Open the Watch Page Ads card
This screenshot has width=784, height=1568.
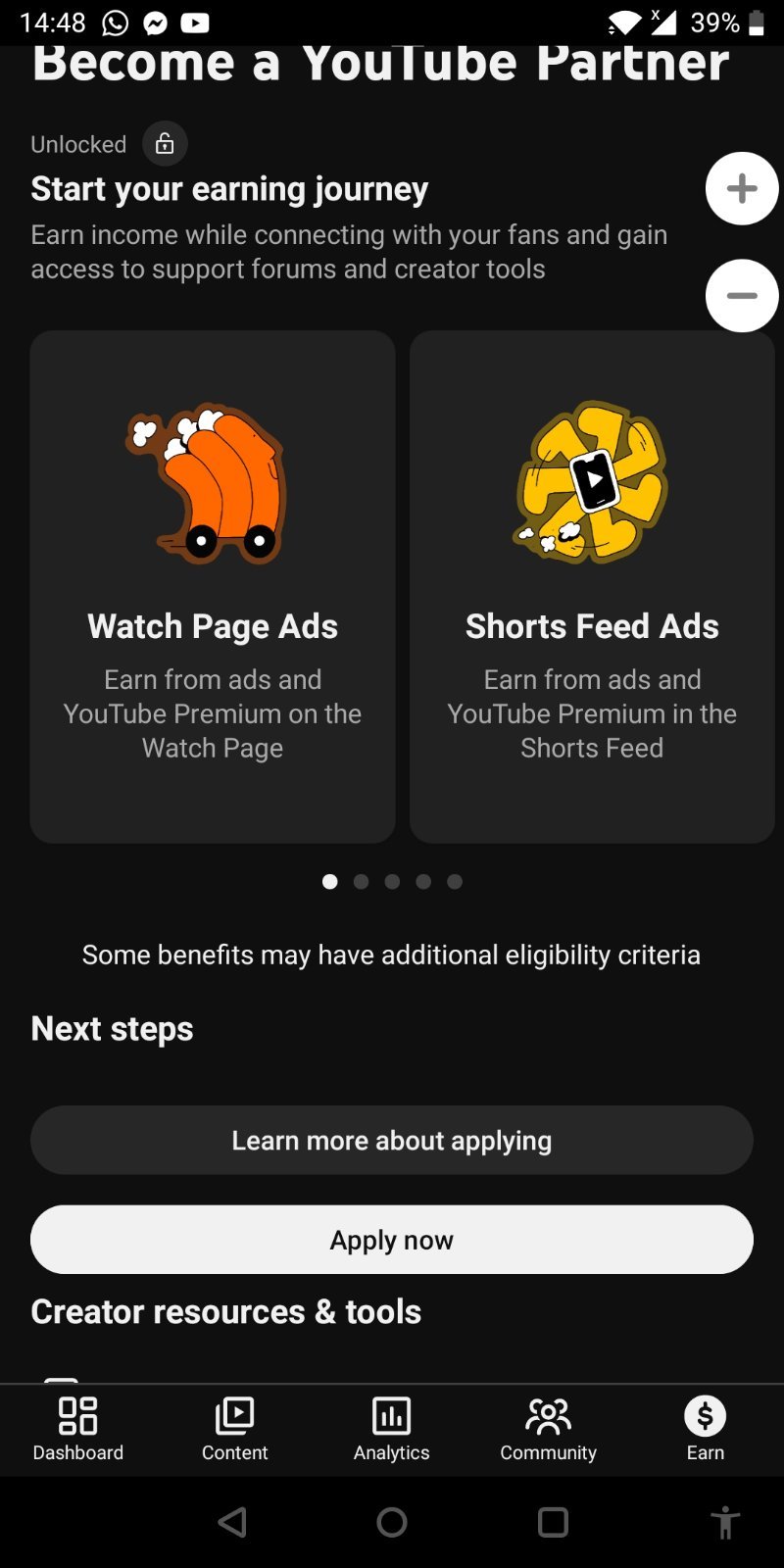(213, 586)
